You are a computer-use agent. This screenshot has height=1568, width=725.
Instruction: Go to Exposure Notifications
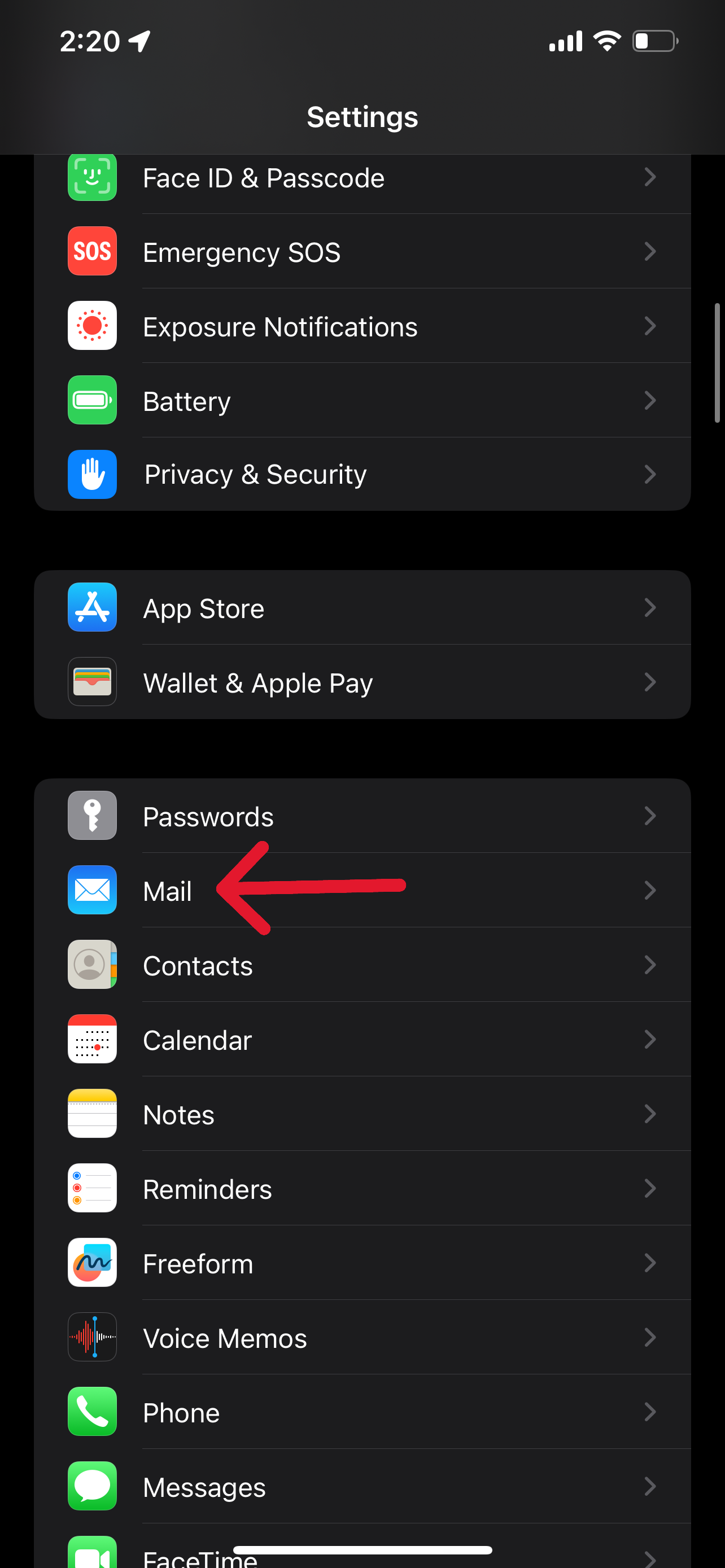pyautogui.click(x=361, y=326)
